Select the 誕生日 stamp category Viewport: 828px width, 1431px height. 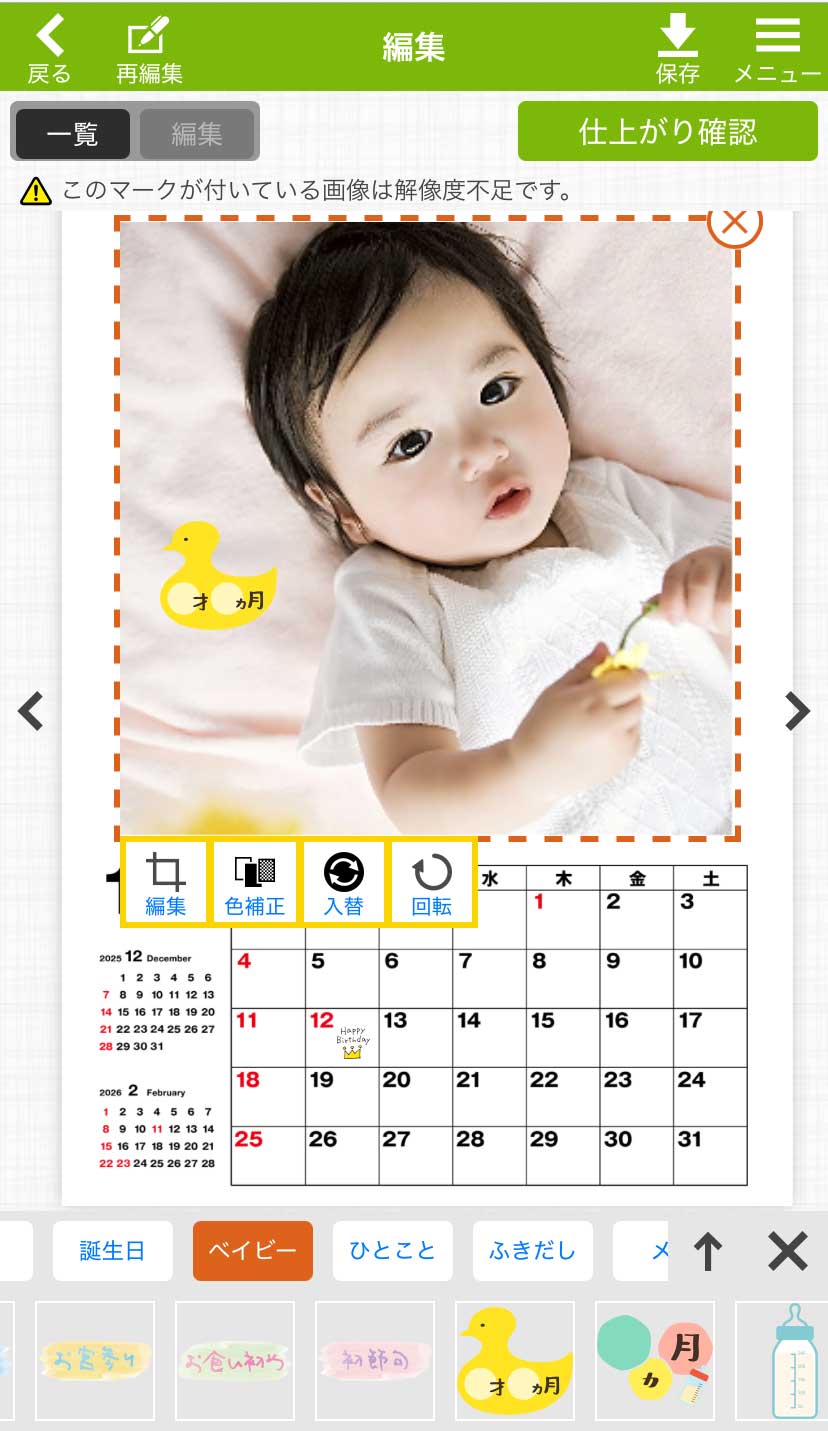(112, 1250)
